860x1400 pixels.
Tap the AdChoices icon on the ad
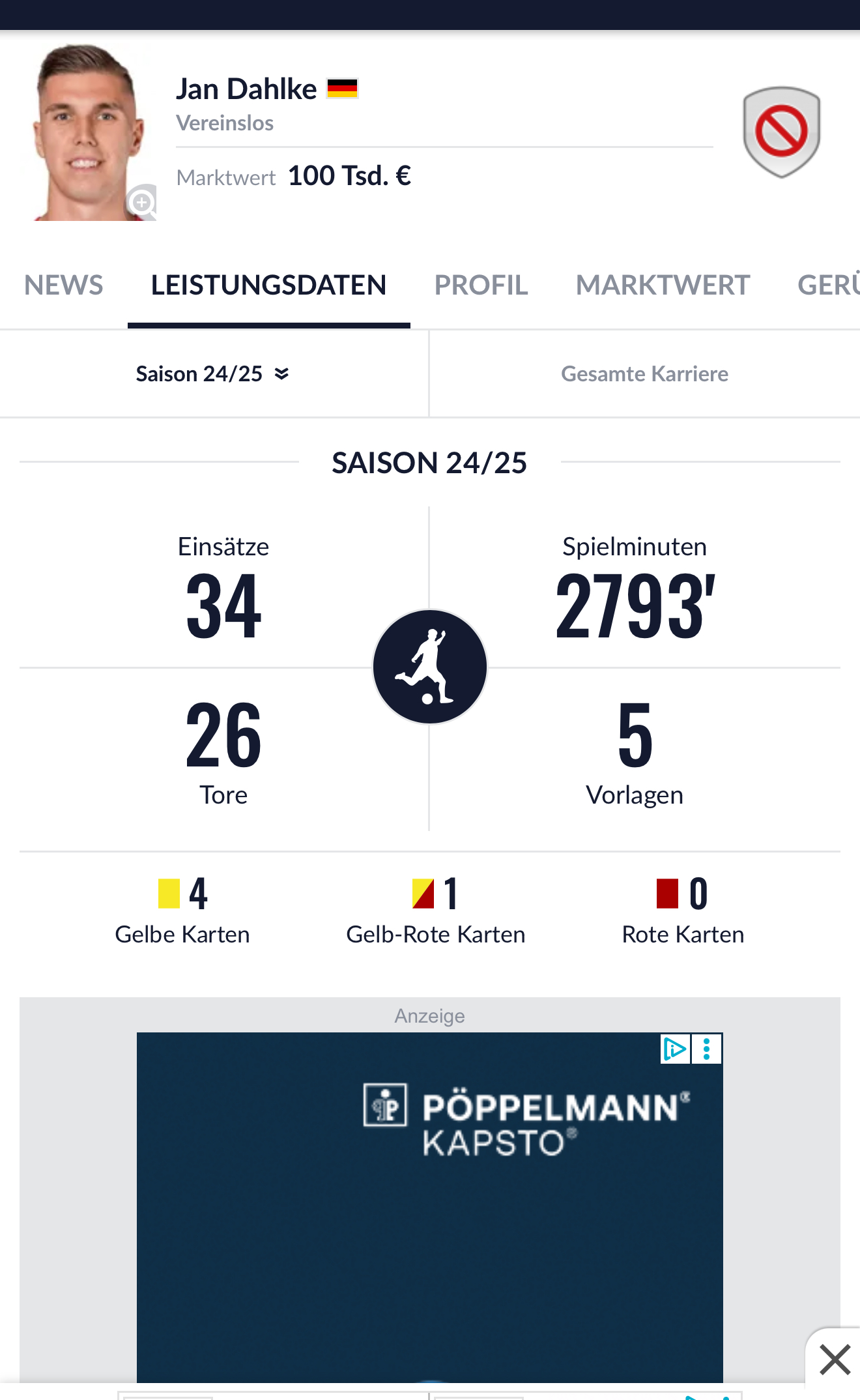pyautogui.click(x=675, y=1049)
